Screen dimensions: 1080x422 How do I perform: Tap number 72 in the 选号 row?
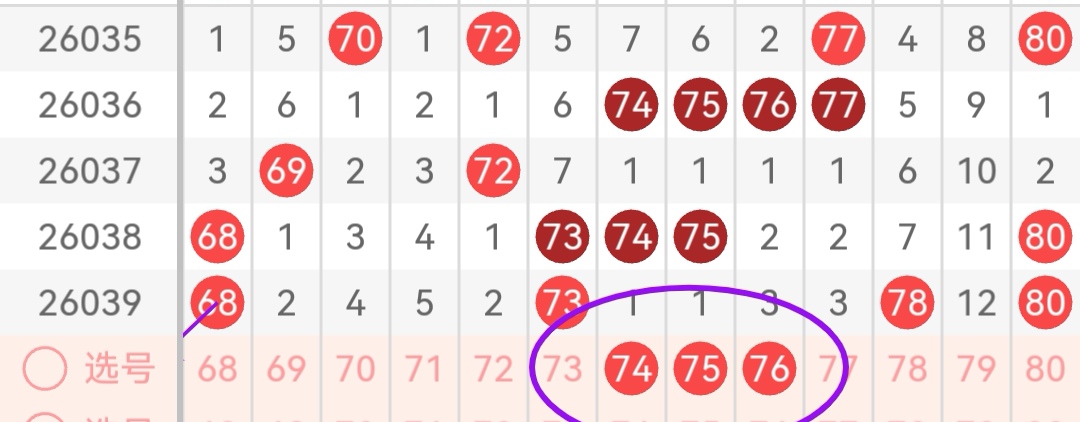tap(493, 370)
